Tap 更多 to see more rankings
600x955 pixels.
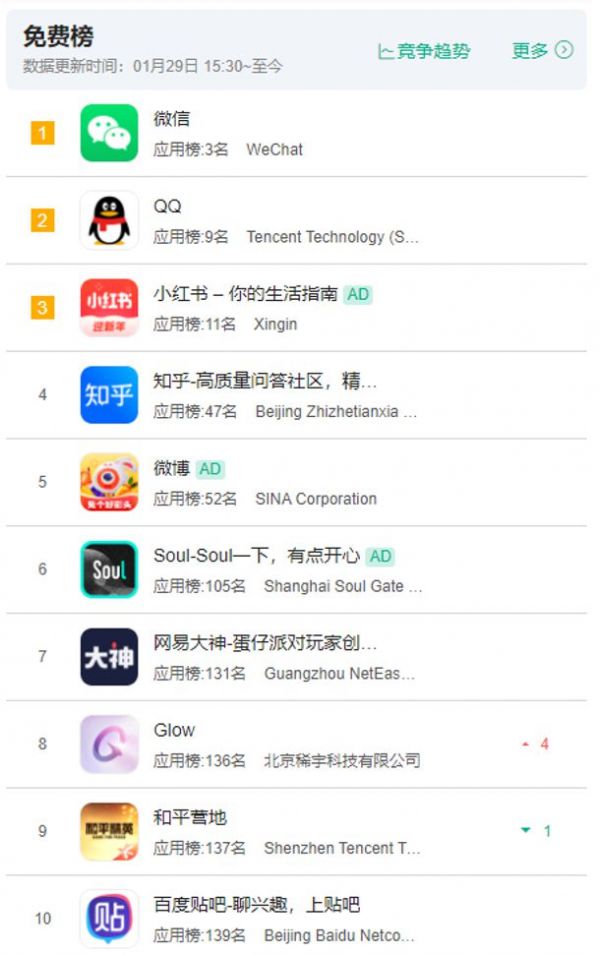(542, 51)
